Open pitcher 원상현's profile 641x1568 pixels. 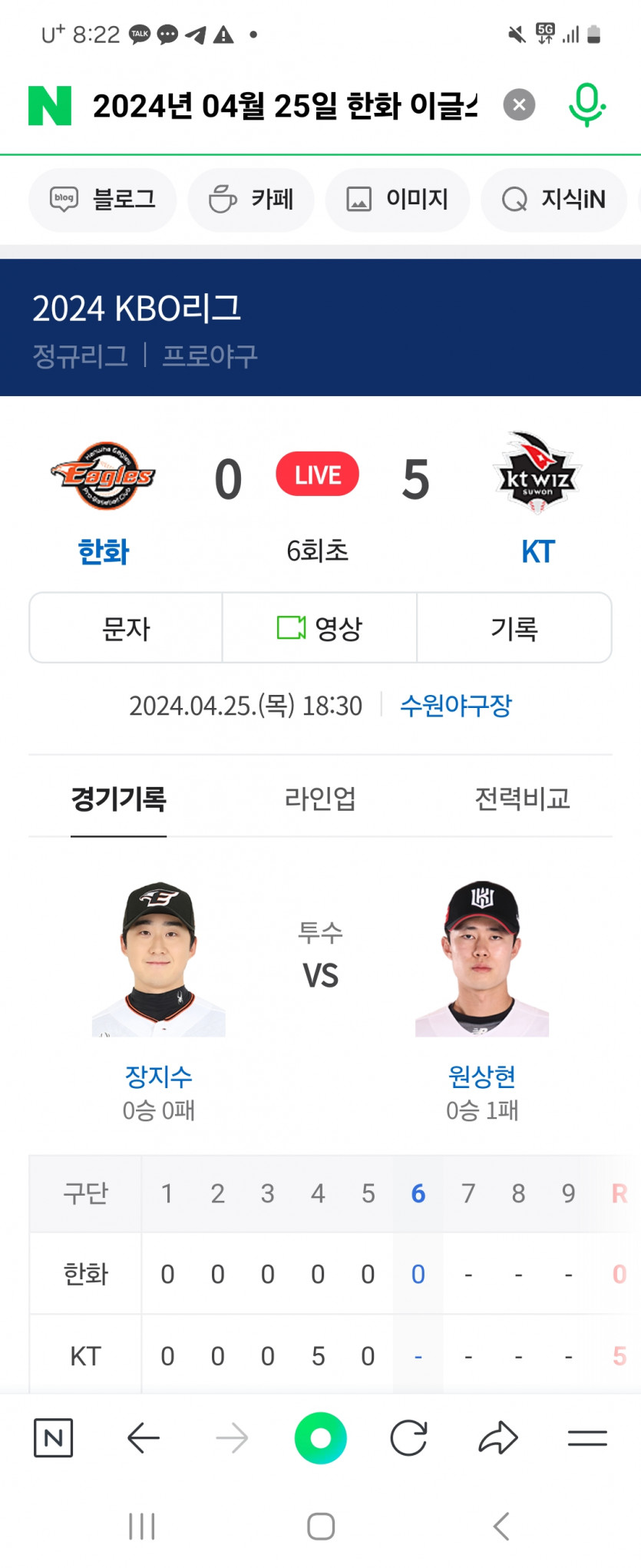(481, 1076)
